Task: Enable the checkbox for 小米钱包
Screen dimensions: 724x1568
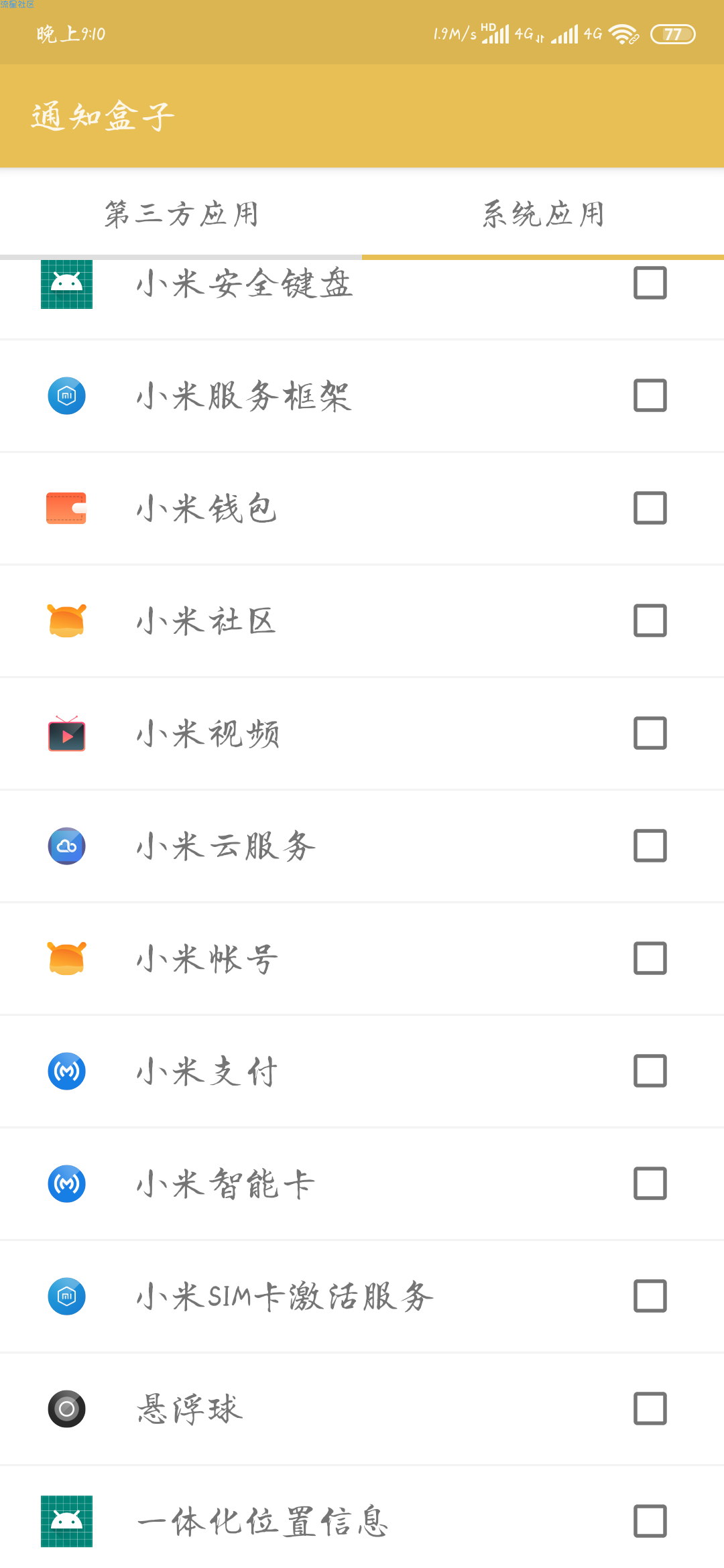Action: click(x=650, y=508)
